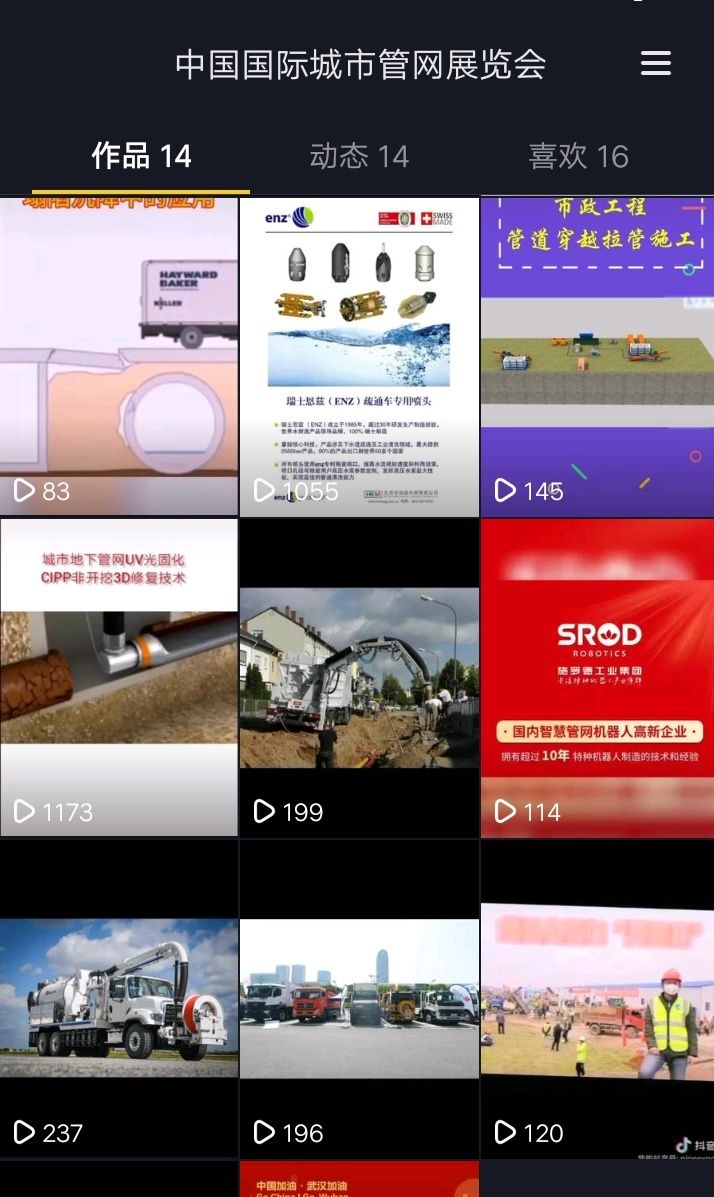Play the 市政工程 pipeline video with 145 plays
This screenshot has height=1197, width=714.
[x=597, y=355]
